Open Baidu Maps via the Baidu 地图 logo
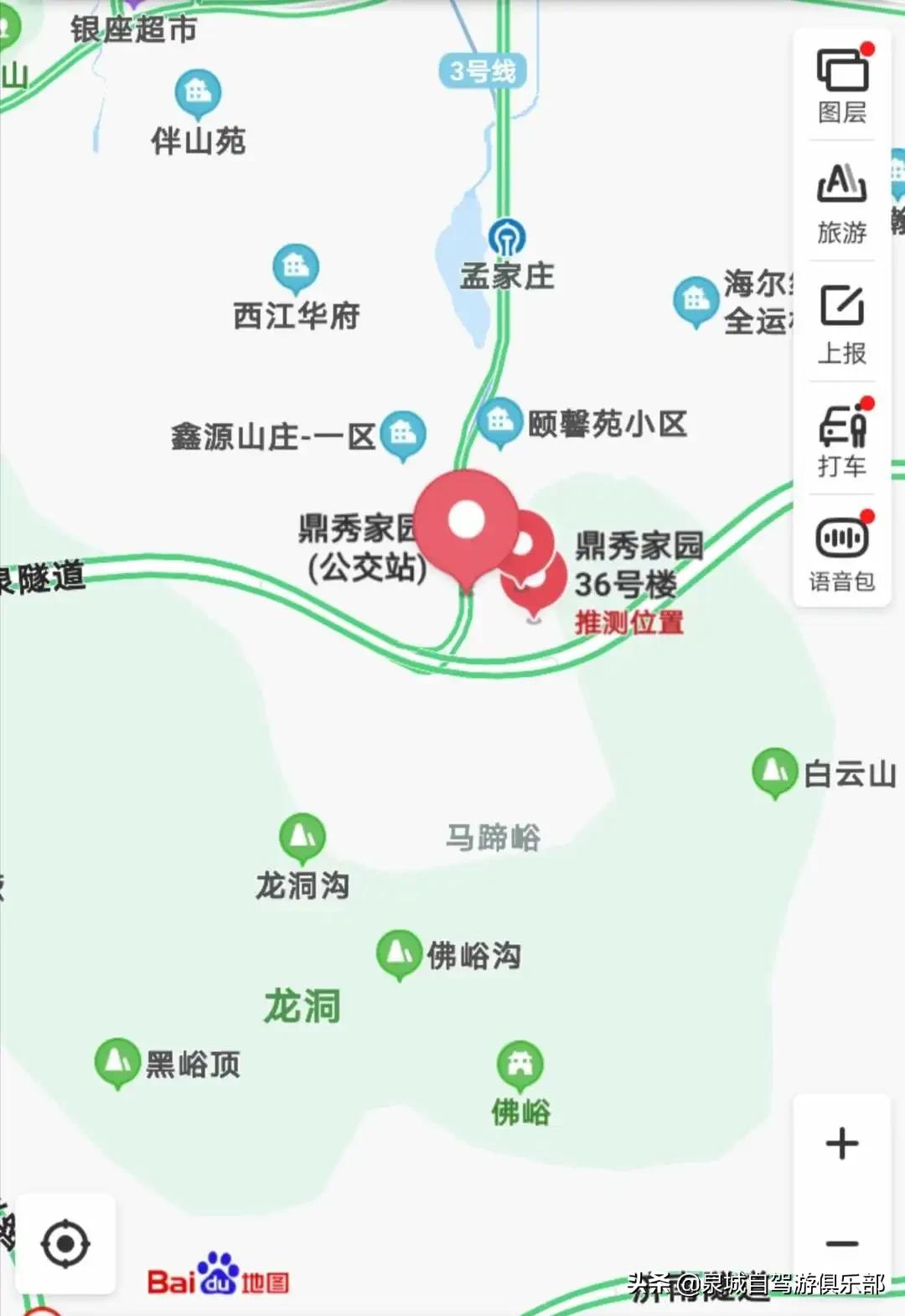905x1316 pixels. pos(220,1277)
